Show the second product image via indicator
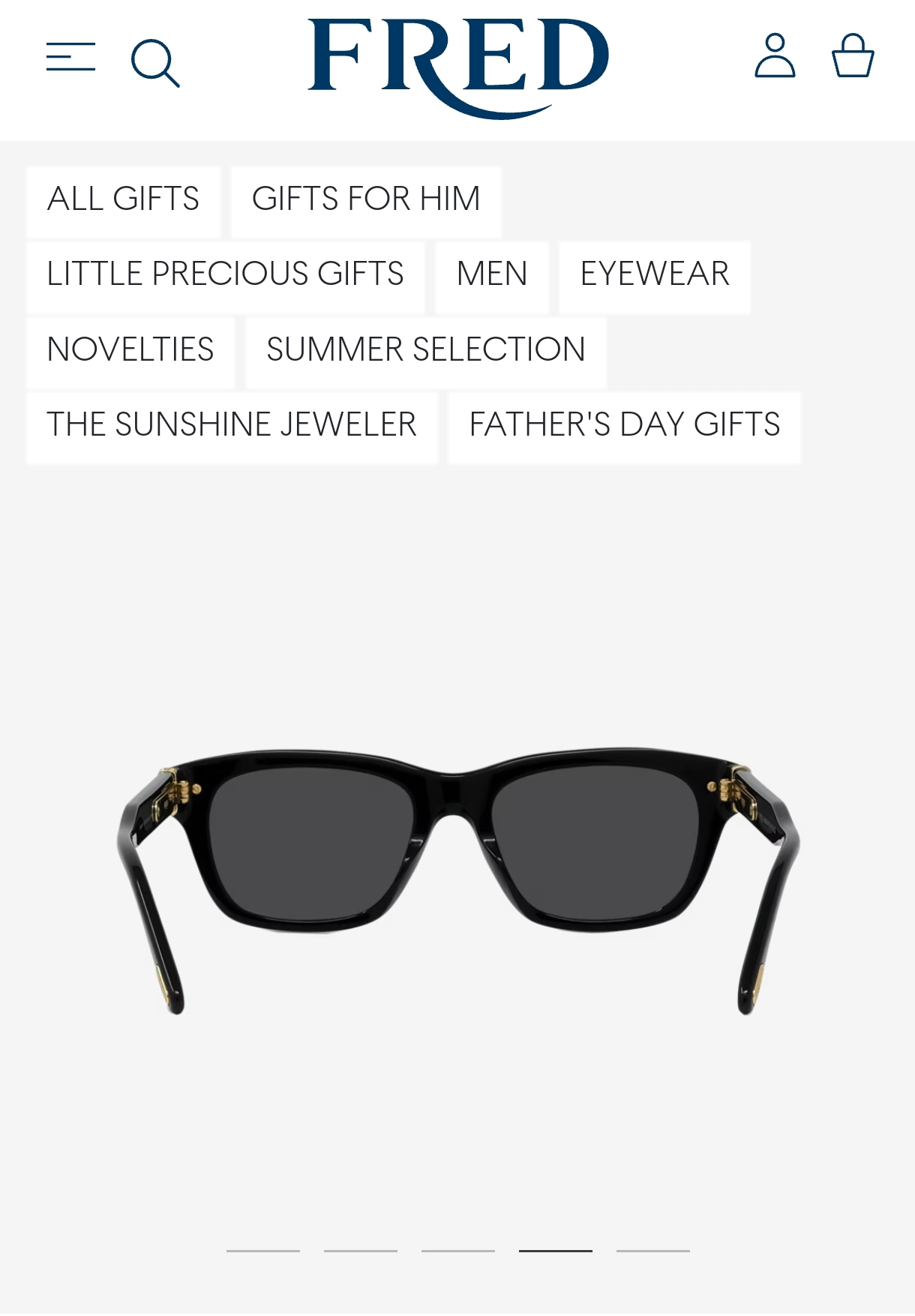915x1316 pixels. 361,1251
